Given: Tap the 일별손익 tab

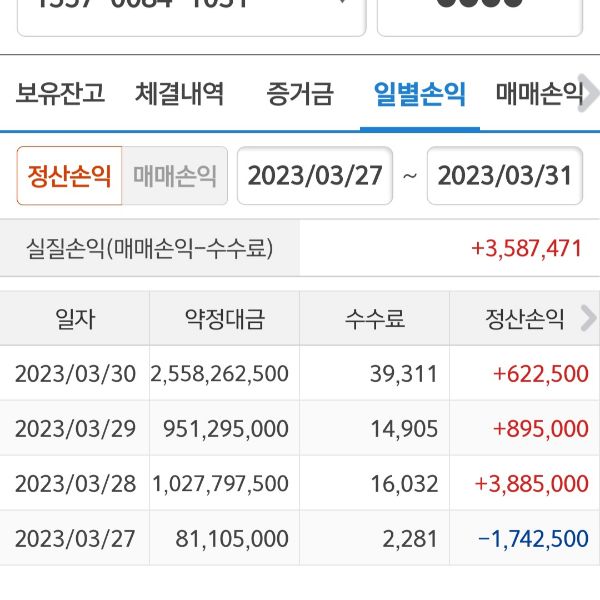Looking at the screenshot, I should 420,94.
